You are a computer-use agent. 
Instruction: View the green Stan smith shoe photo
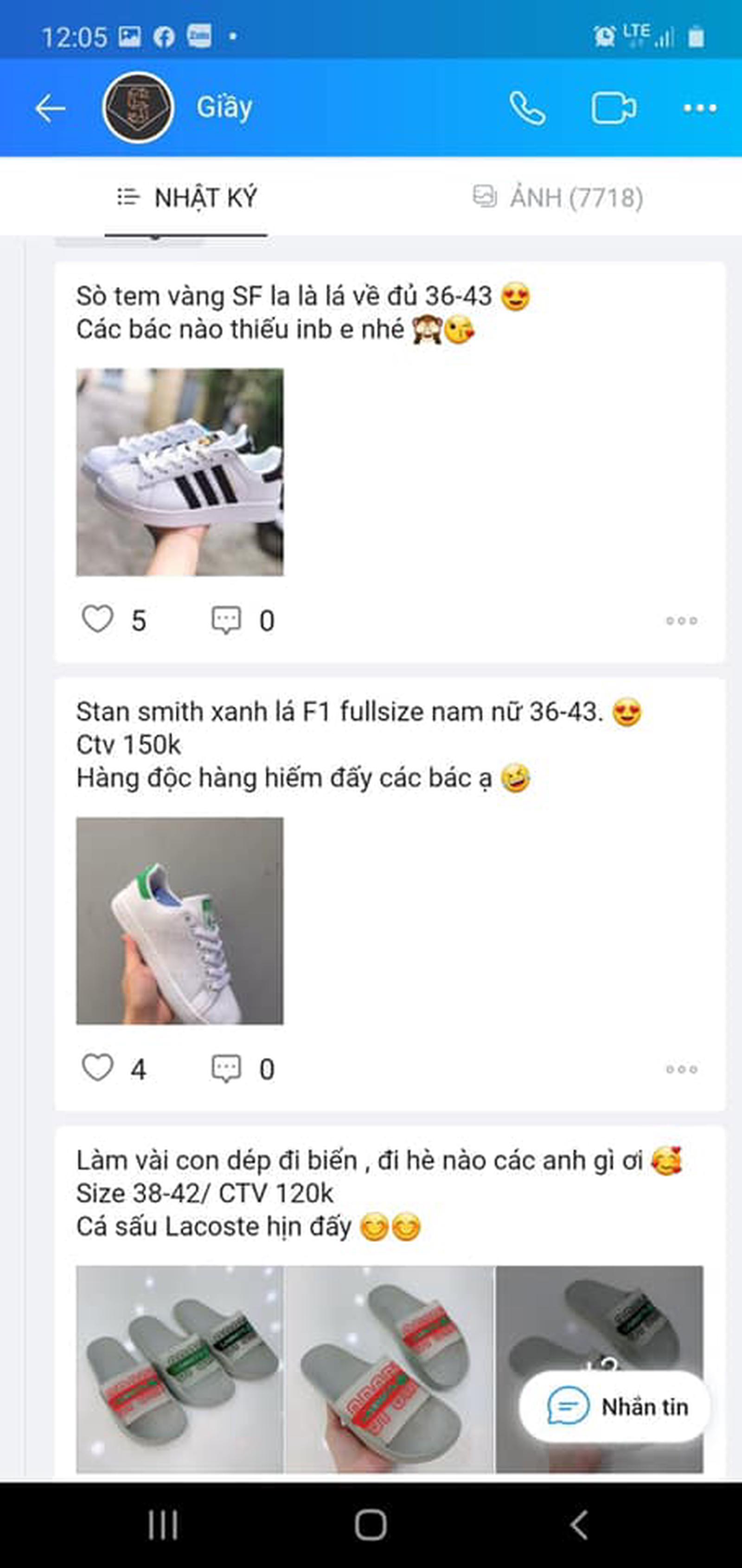pyautogui.click(x=180, y=920)
